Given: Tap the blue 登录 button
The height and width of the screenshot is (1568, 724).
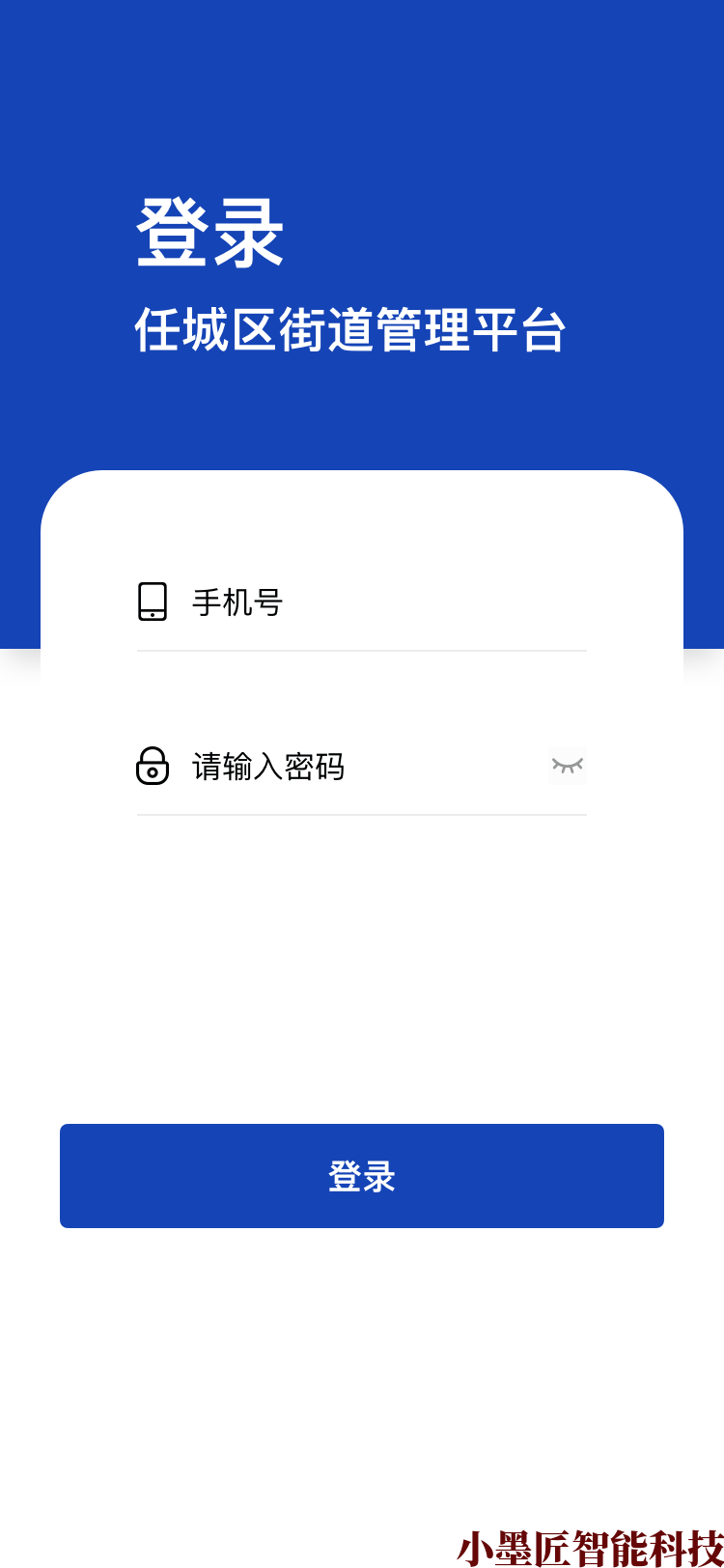Looking at the screenshot, I should (362, 1176).
